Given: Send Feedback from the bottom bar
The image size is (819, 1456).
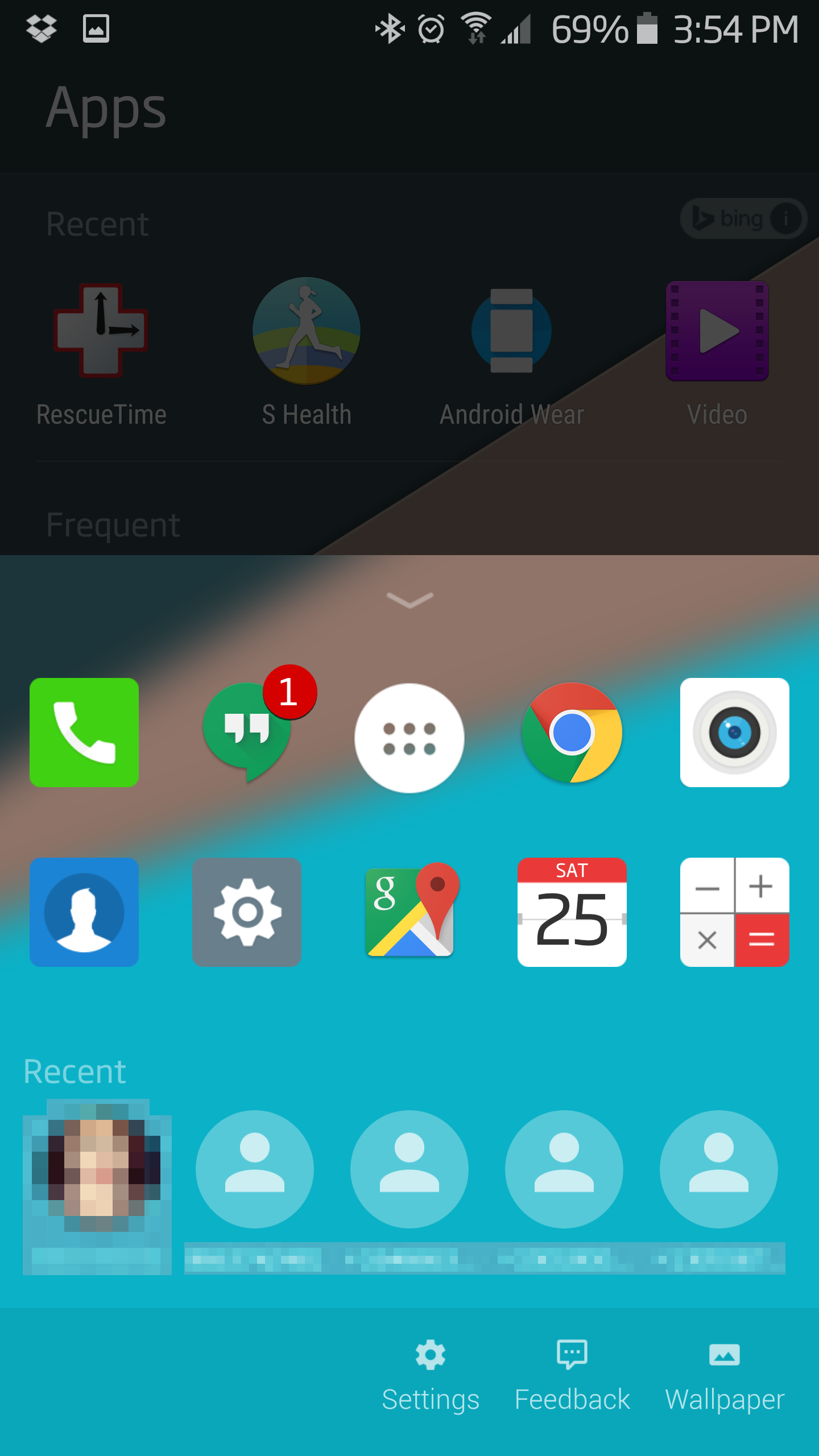Looking at the screenshot, I should click(x=572, y=1375).
